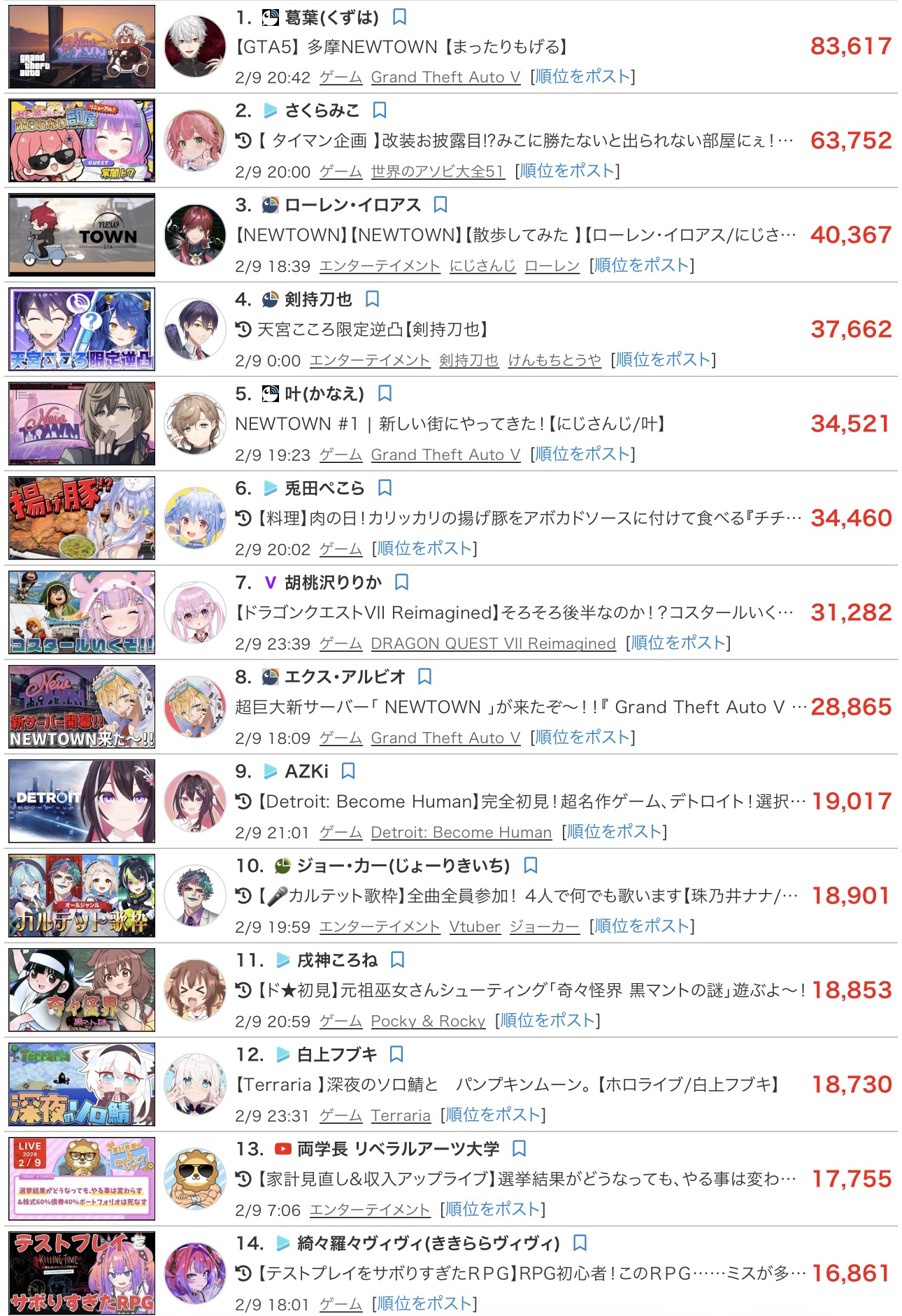Viewport: 902px width, 1316px height.
Task: Open the Grand Theft Auto V link under 葛葉
Action: tap(445, 77)
